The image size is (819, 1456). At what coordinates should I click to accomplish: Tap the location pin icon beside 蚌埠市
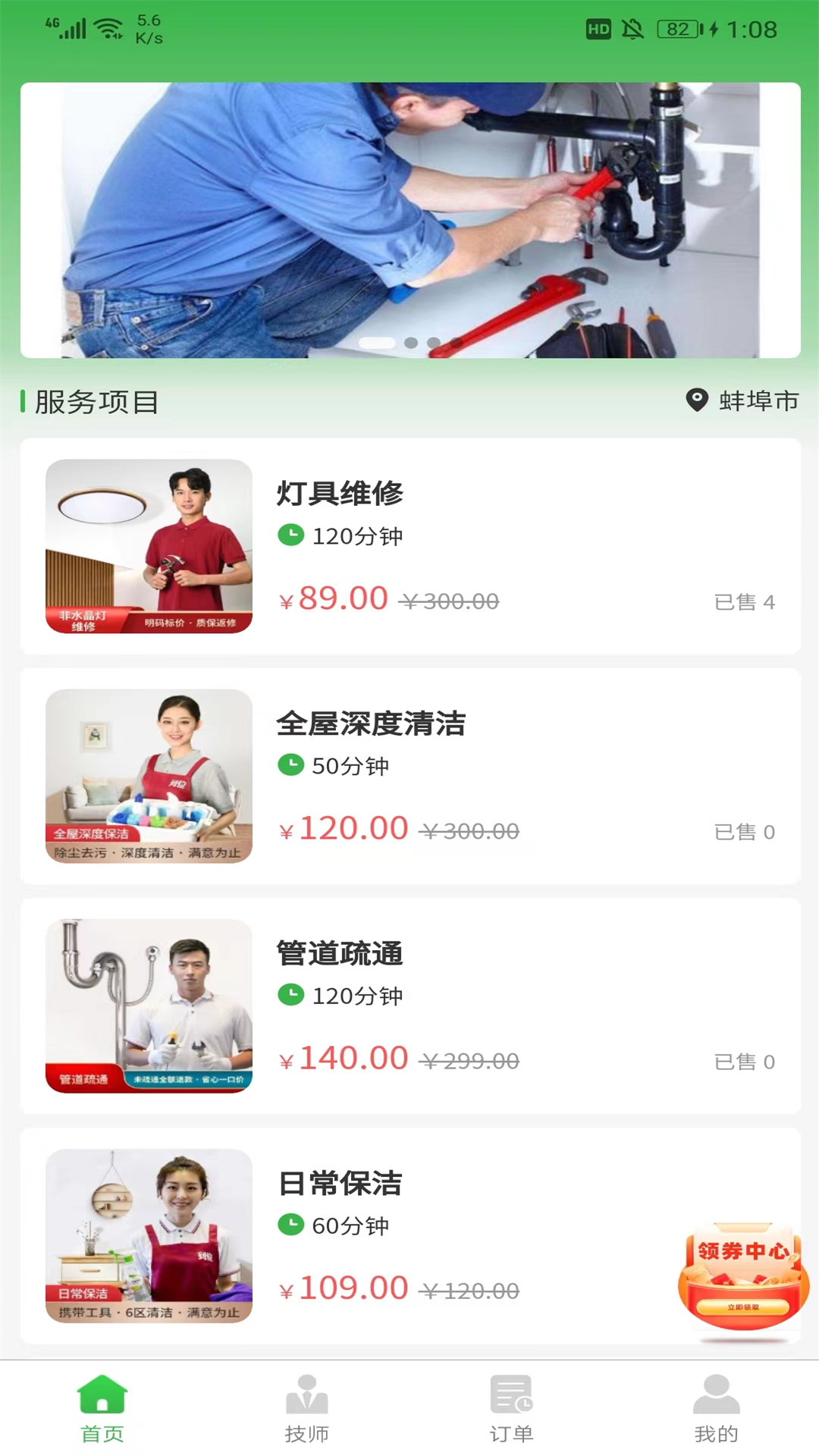(696, 400)
